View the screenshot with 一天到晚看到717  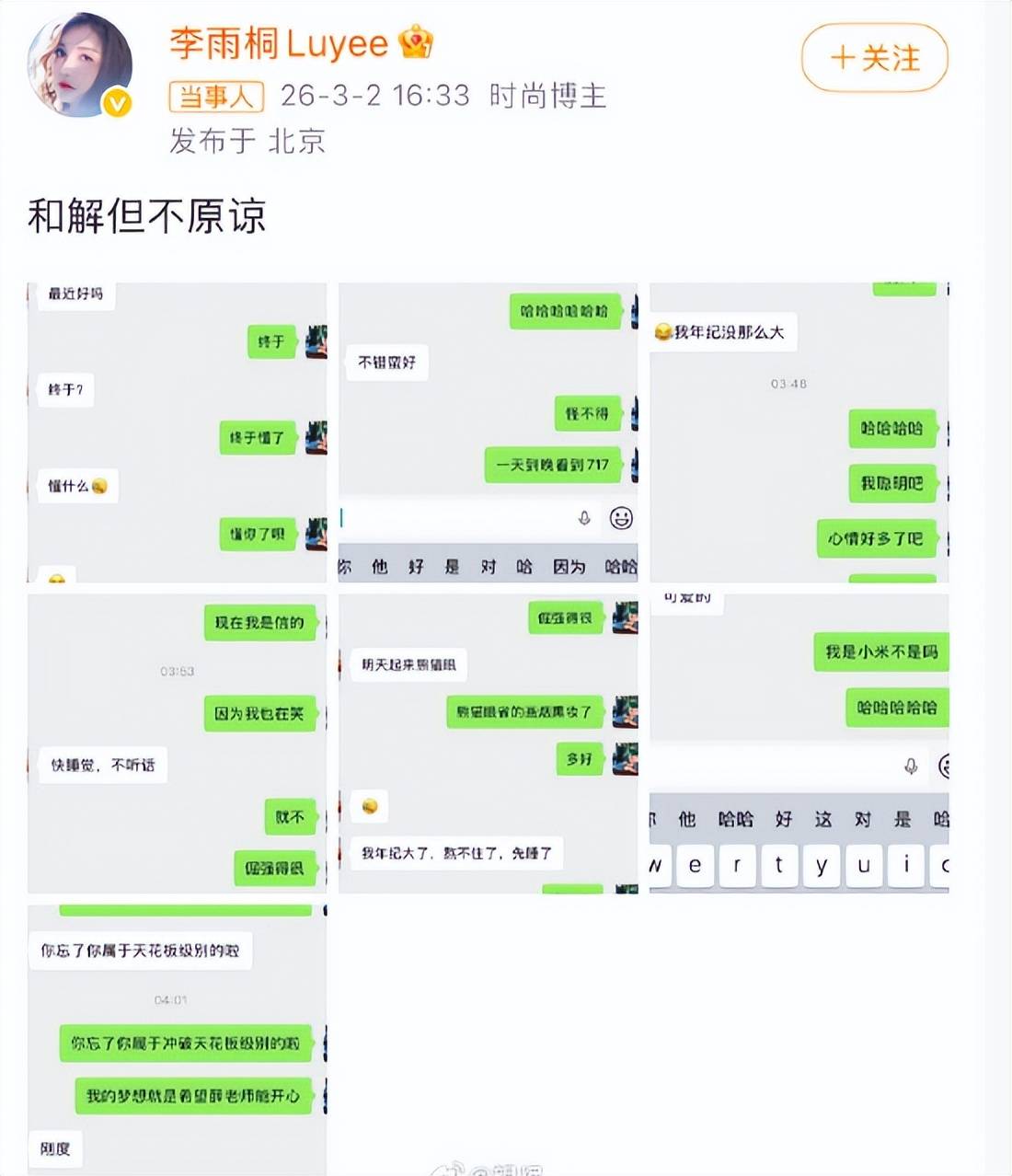[488, 432]
